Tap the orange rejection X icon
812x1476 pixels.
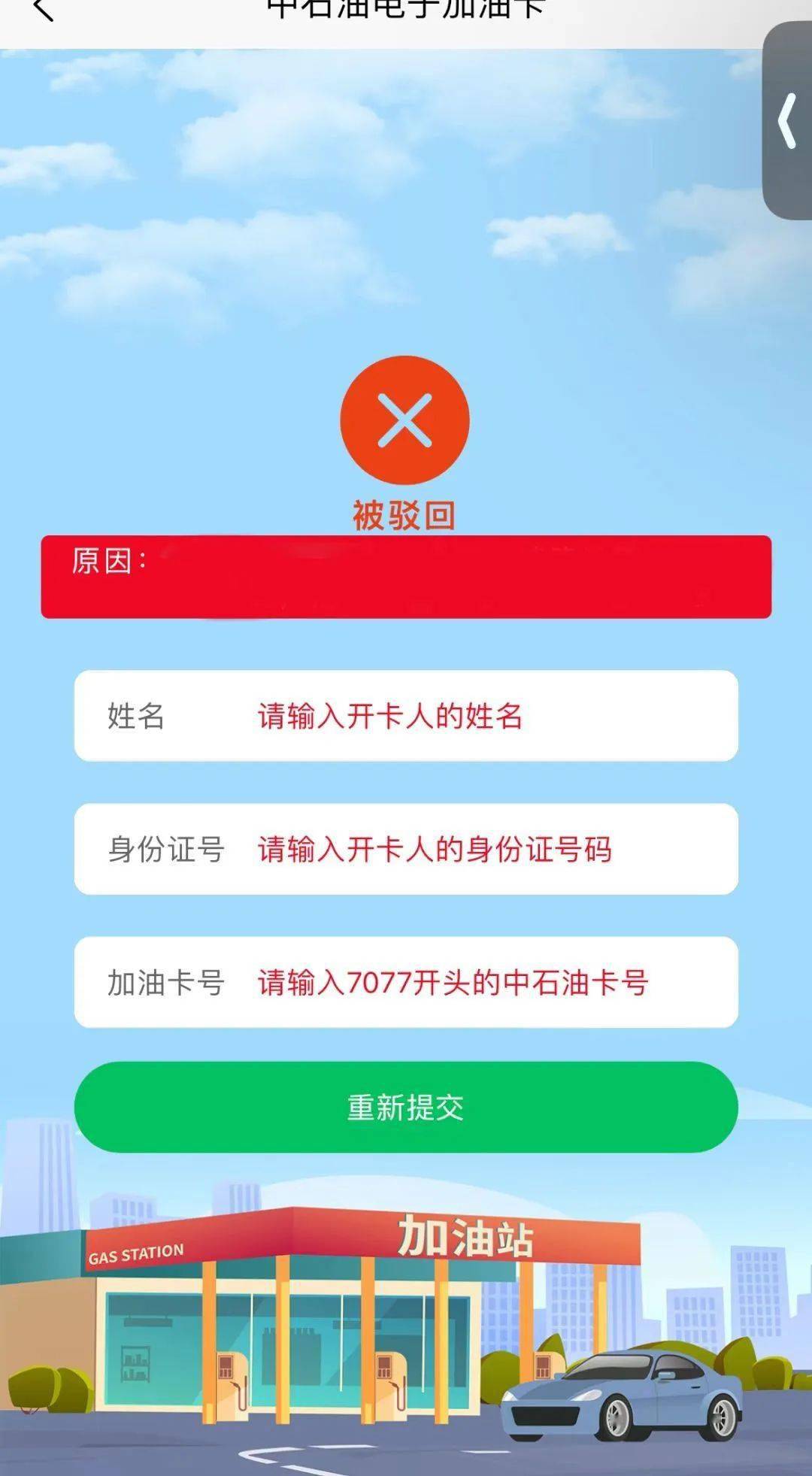[406, 421]
